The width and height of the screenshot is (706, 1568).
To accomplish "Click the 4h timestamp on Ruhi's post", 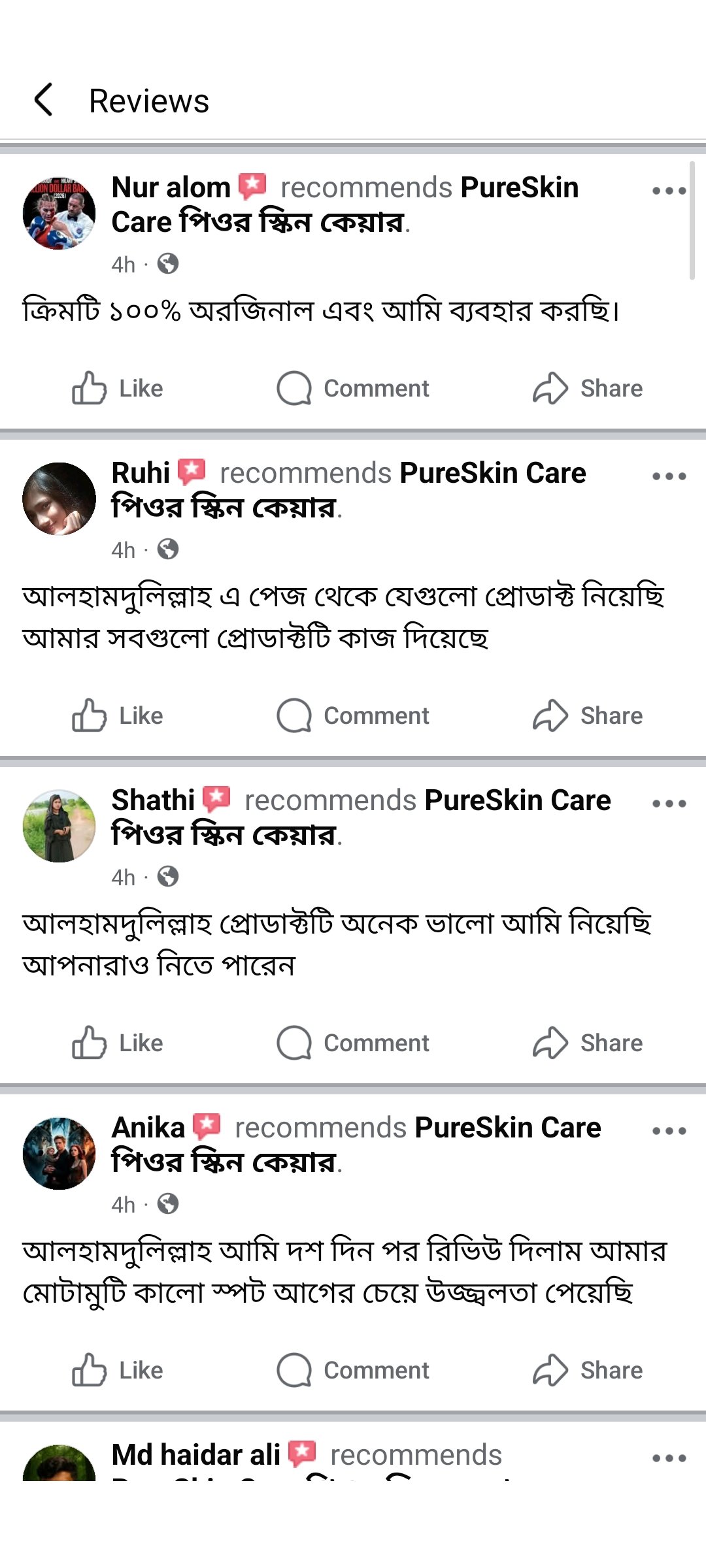I will (123, 549).
